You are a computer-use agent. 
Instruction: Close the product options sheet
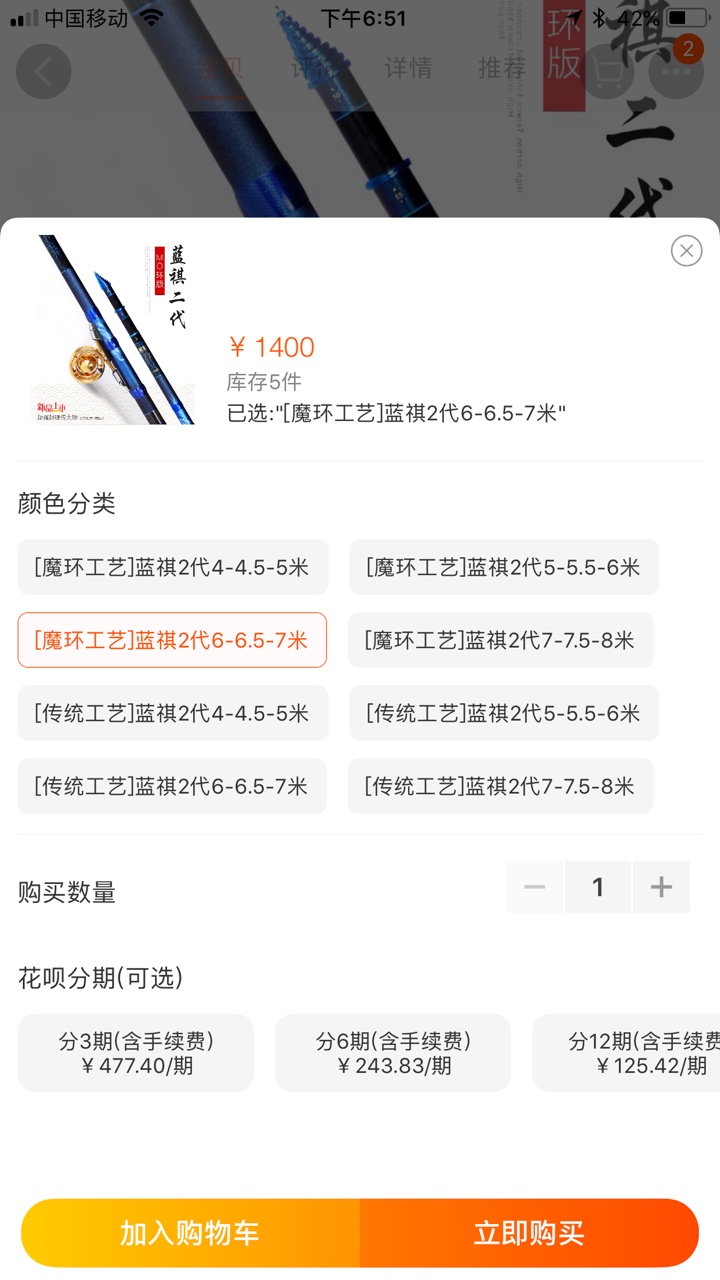tap(686, 251)
